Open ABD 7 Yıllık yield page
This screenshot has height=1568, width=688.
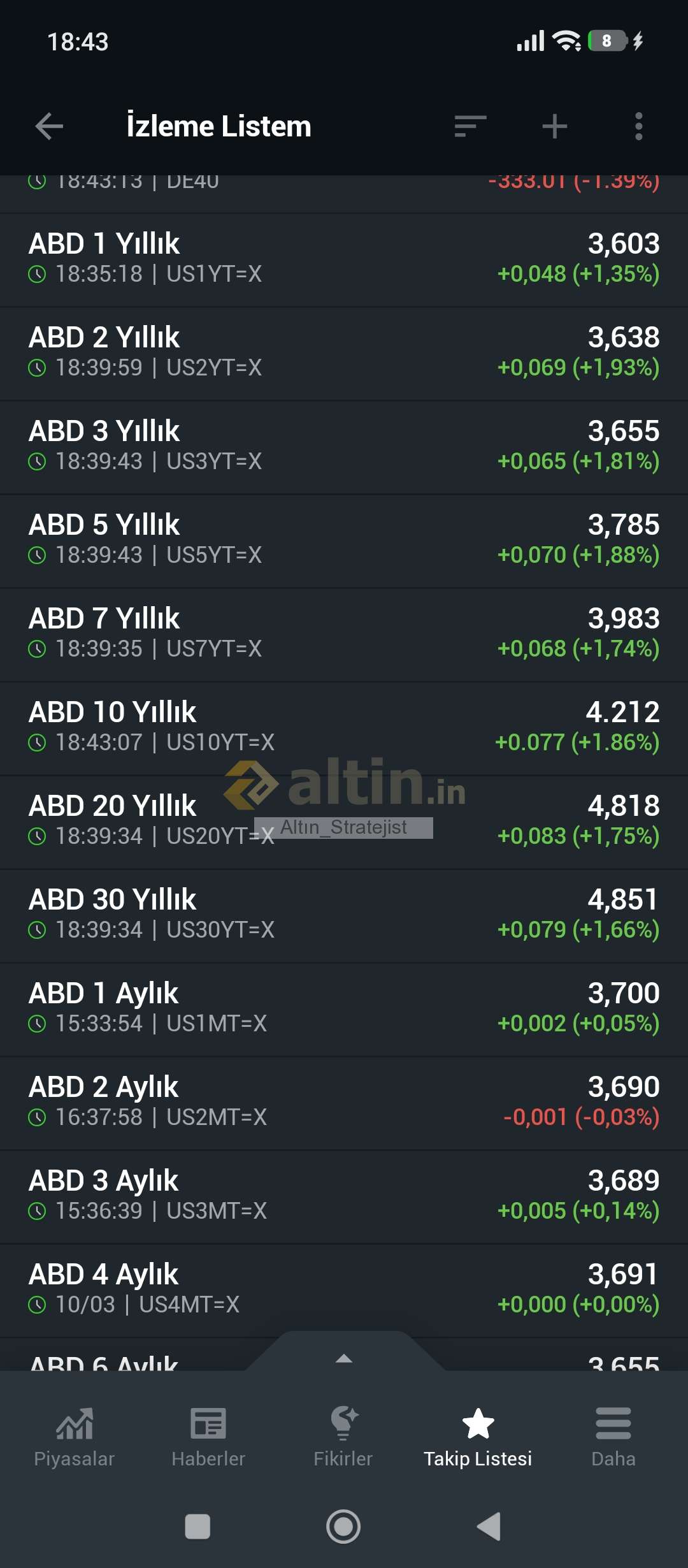tap(344, 634)
